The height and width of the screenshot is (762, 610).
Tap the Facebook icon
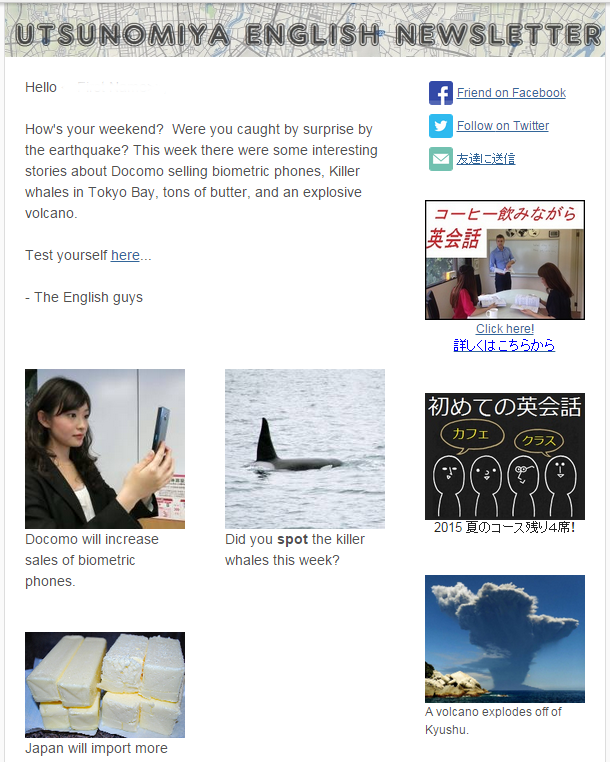441,93
